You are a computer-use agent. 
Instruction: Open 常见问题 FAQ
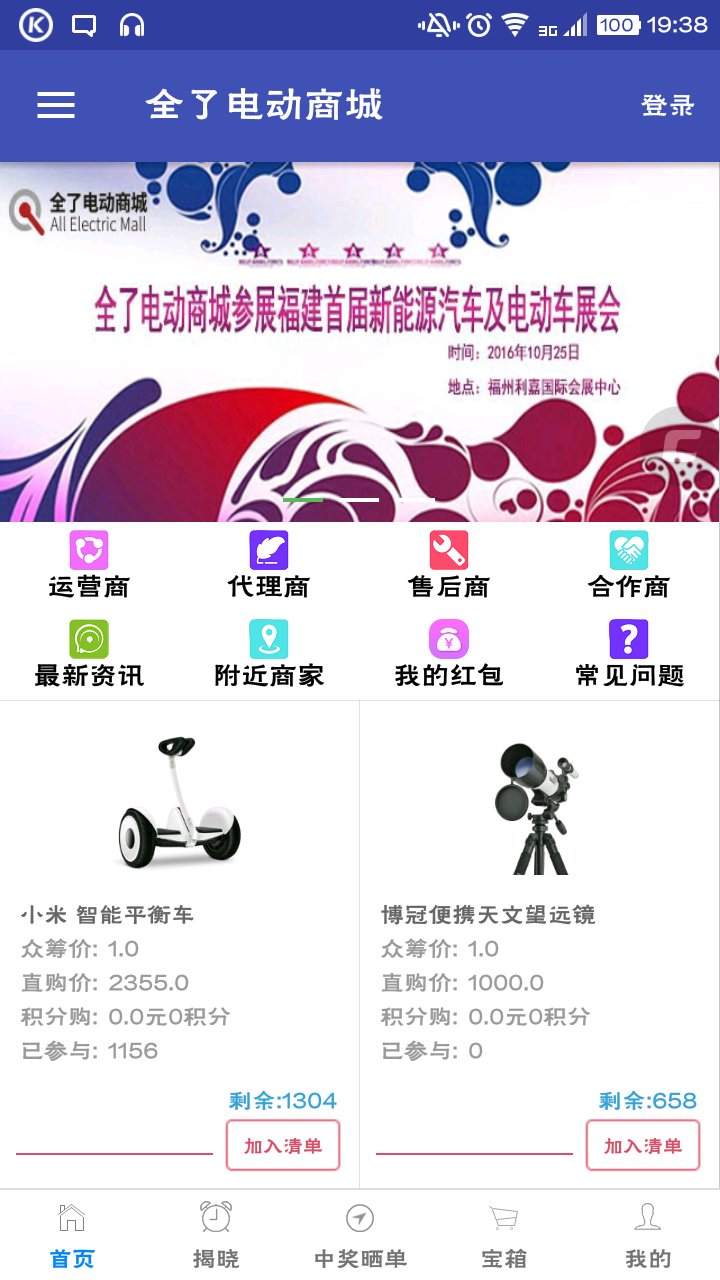[629, 655]
